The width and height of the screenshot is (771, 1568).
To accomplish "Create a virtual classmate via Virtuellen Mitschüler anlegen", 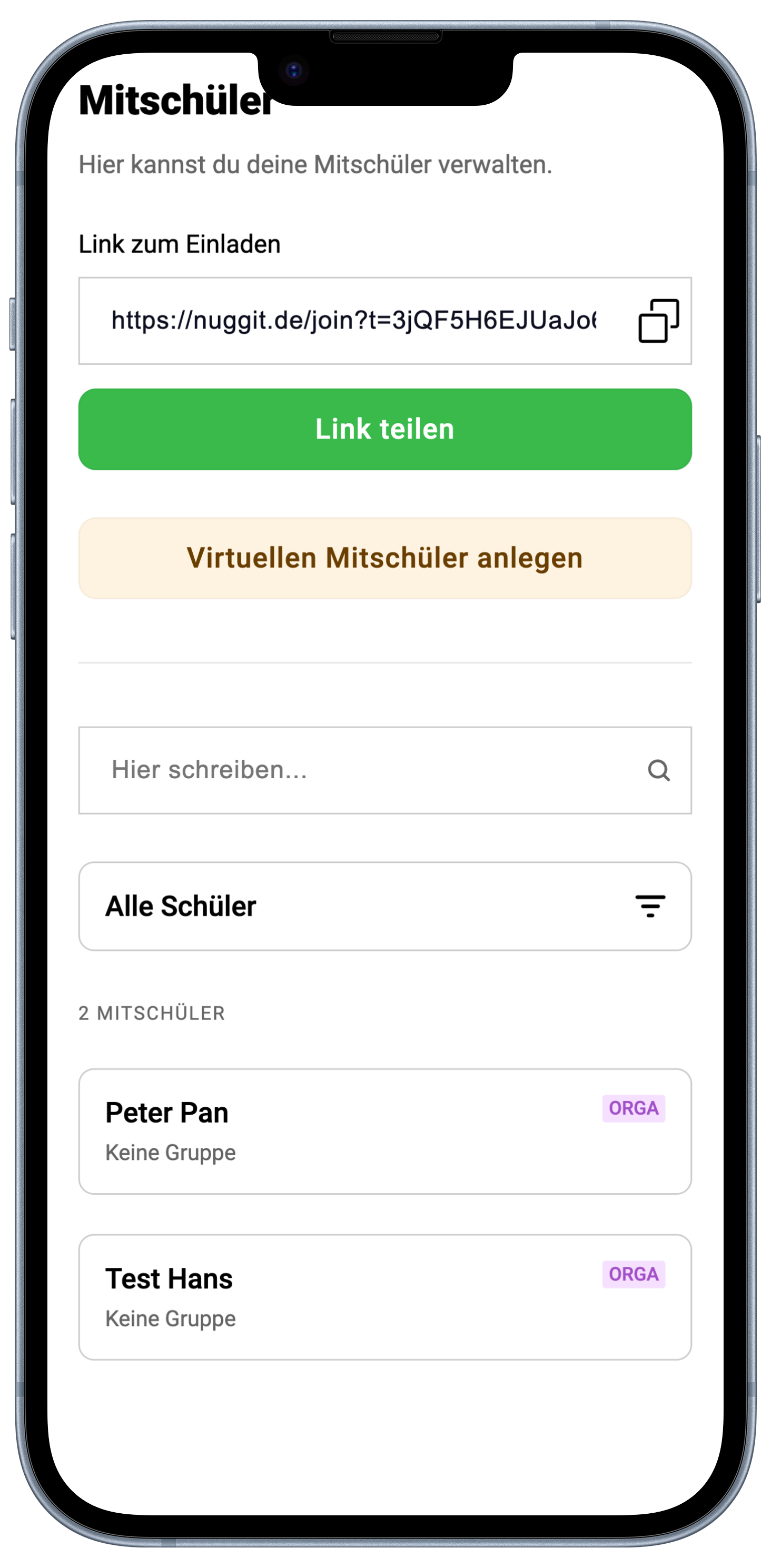I will coord(385,558).
